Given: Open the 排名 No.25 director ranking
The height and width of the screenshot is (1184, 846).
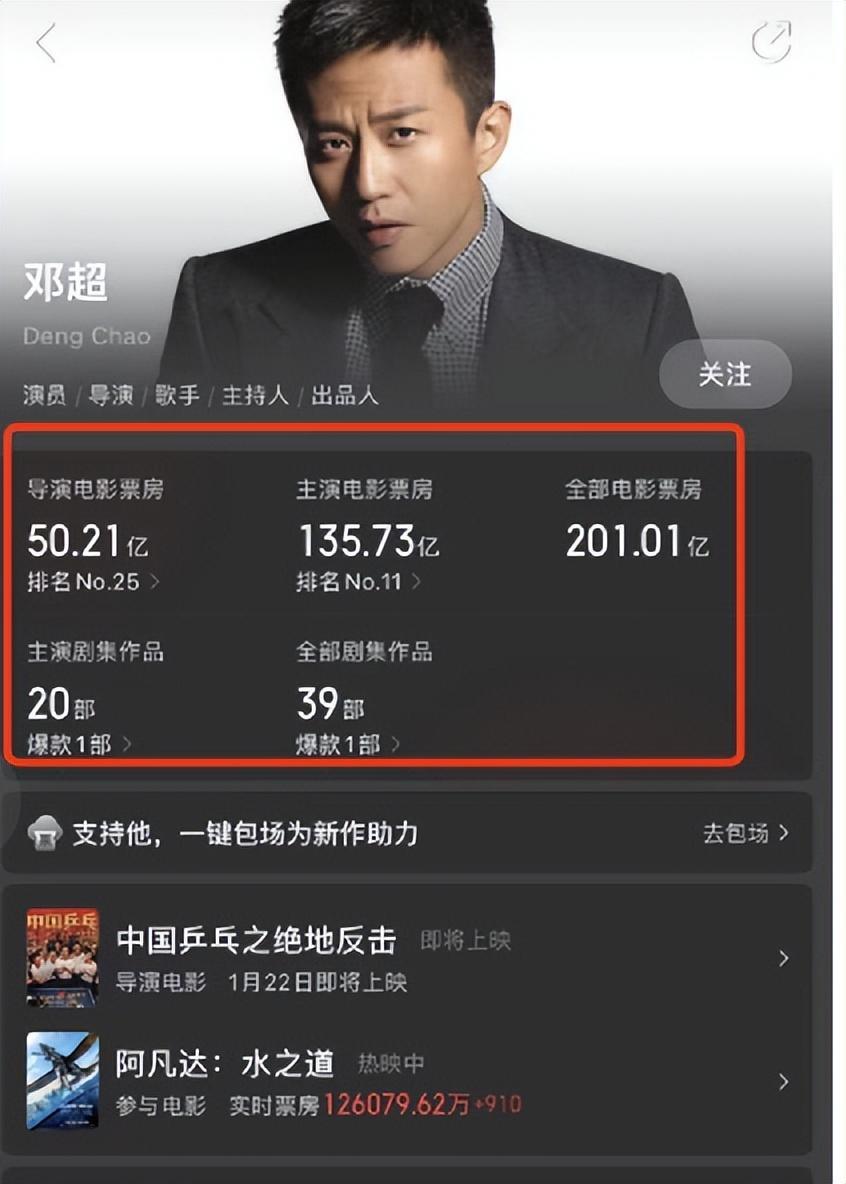Looking at the screenshot, I should 93,582.
